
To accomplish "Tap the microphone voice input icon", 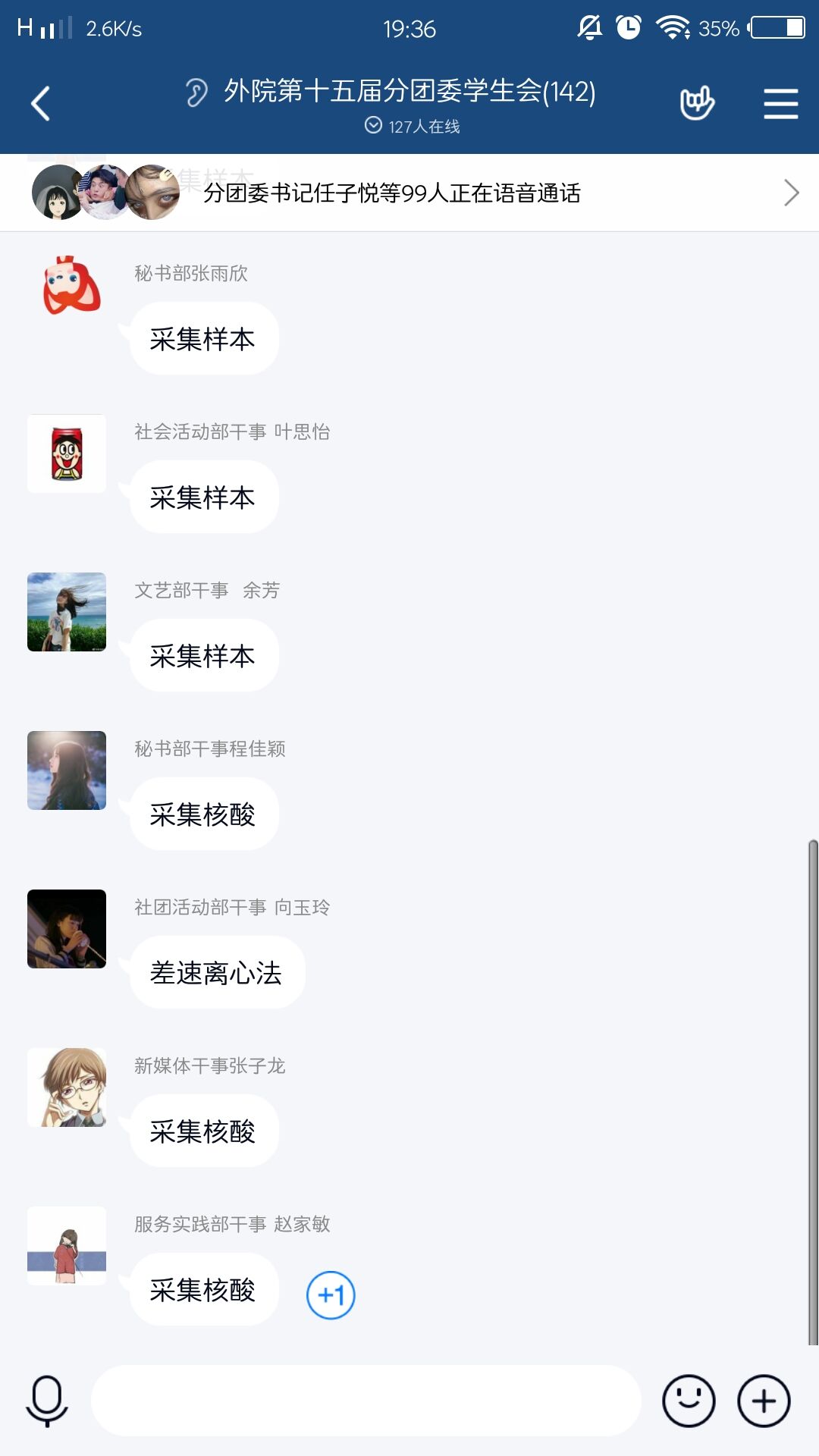I will pos(47,1401).
